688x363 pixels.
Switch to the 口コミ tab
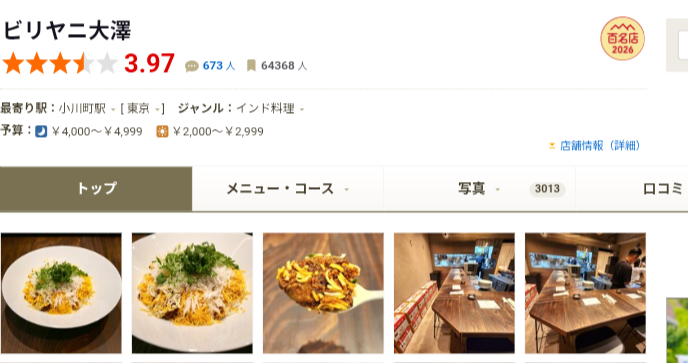coord(663,189)
